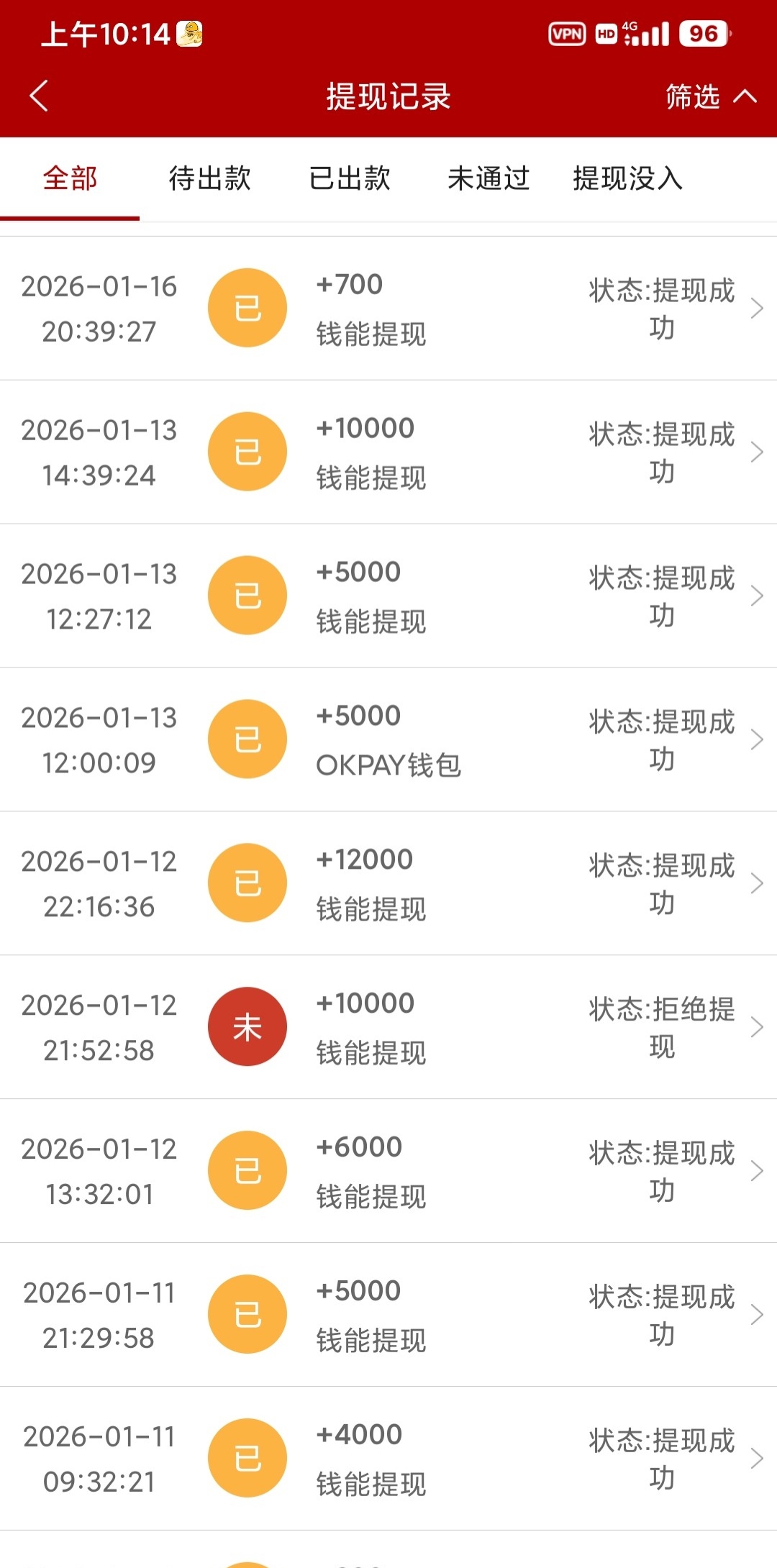Show the 已出款 records tab
This screenshot has width=777, height=1568.
coord(350,178)
